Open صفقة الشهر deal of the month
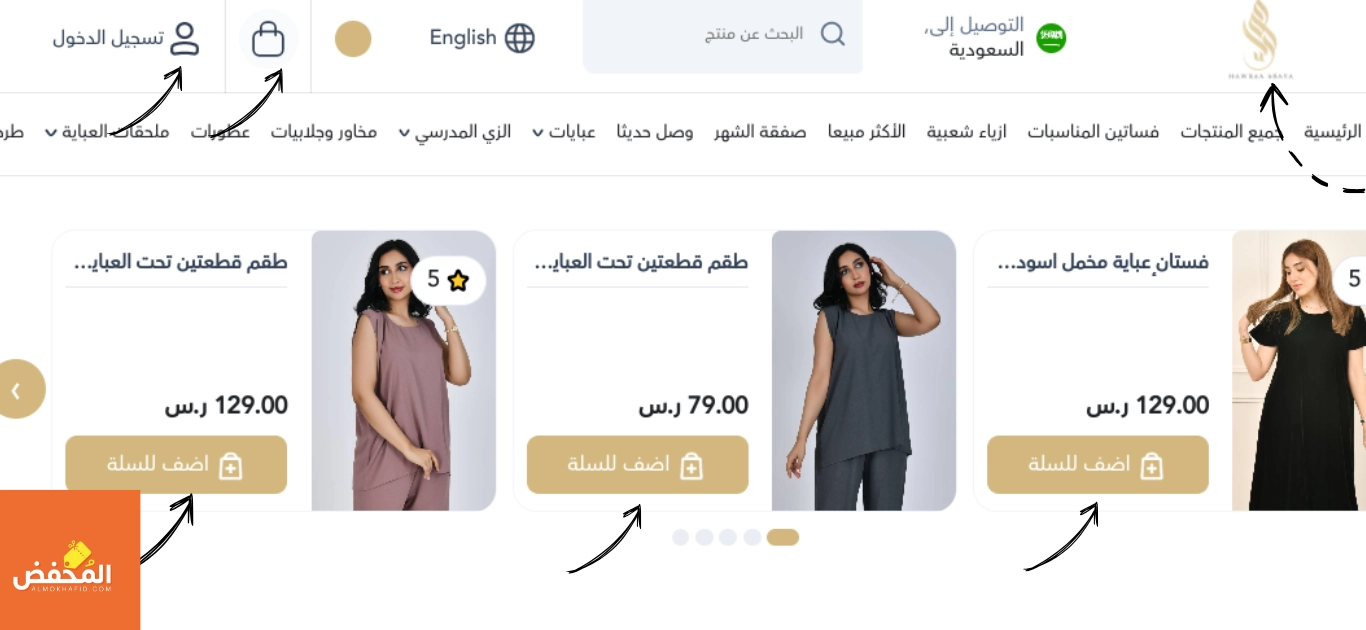This screenshot has height=630, width=1366. [x=760, y=132]
